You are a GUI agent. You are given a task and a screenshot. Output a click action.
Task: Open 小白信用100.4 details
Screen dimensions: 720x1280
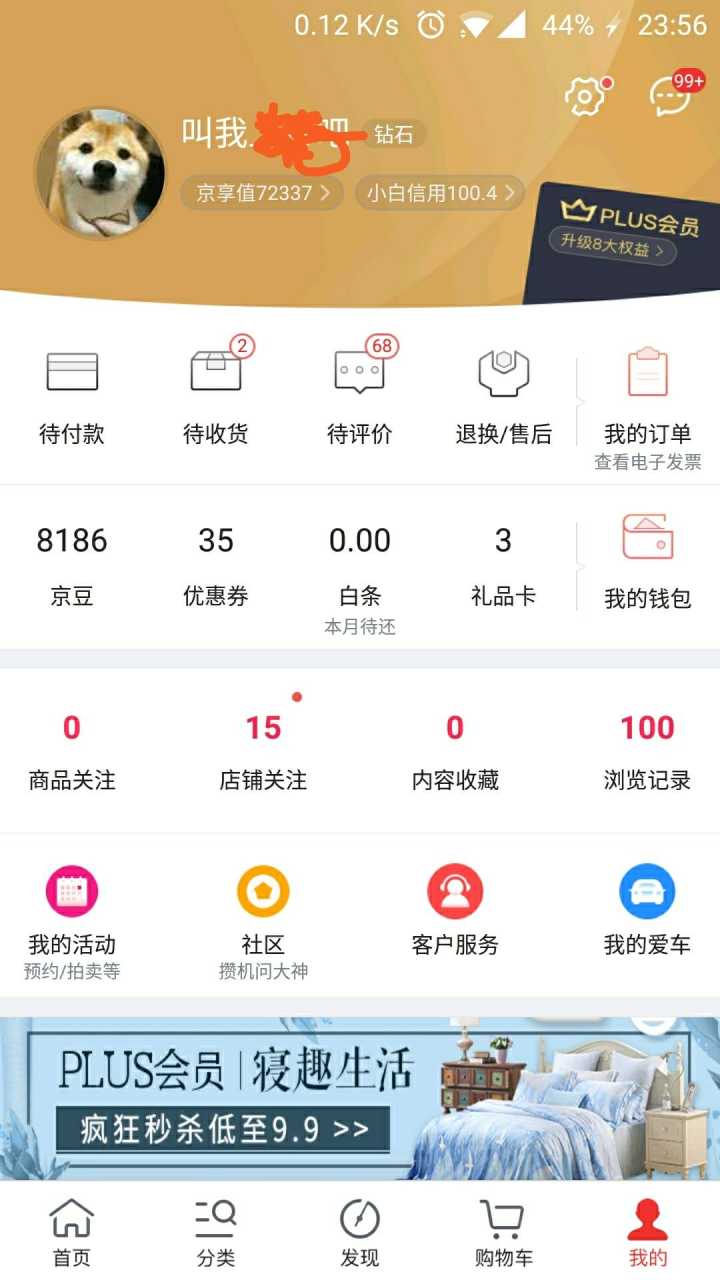click(x=439, y=193)
